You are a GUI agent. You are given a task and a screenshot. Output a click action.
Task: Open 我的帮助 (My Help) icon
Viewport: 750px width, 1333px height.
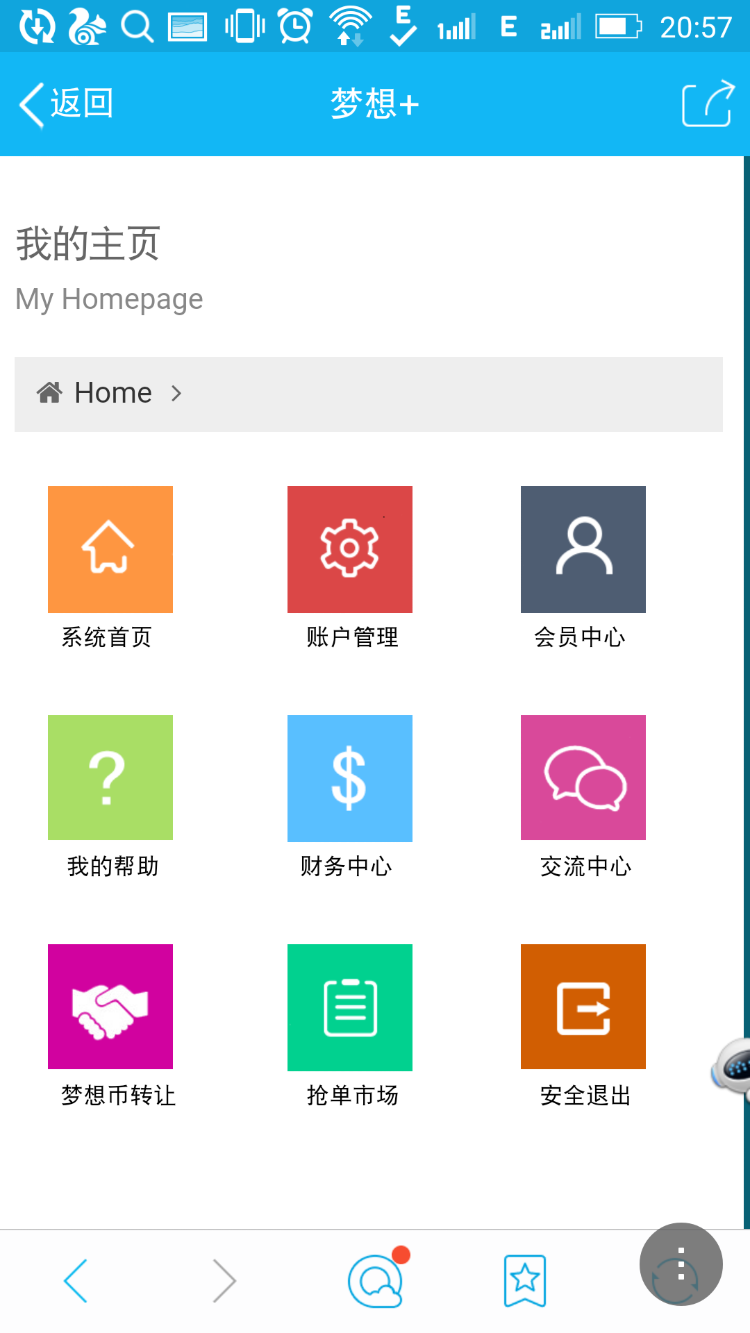[x=110, y=777]
